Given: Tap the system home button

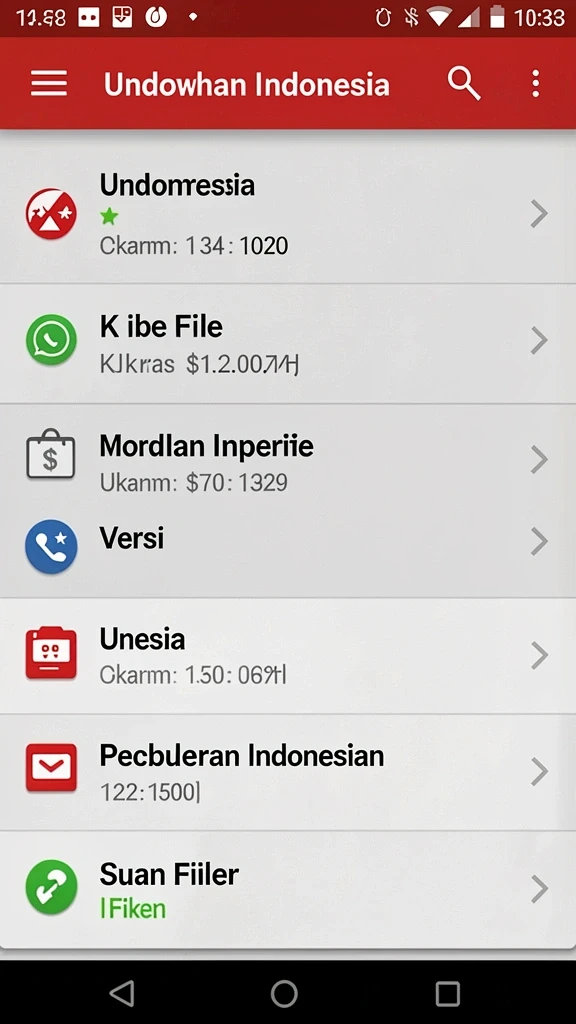Looking at the screenshot, I should point(284,993).
